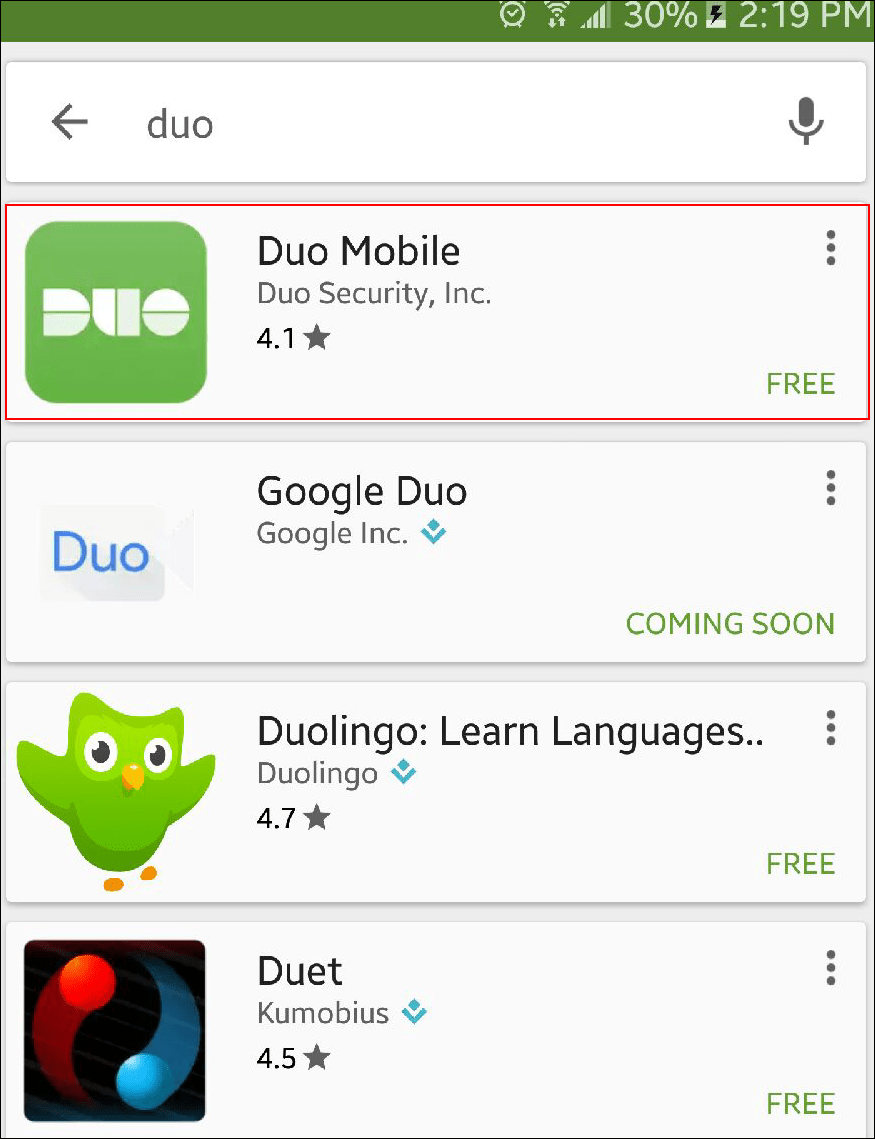Viewport: 875px width, 1139px height.
Task: Open overflow menu for Duo Mobile
Action: coord(830,248)
